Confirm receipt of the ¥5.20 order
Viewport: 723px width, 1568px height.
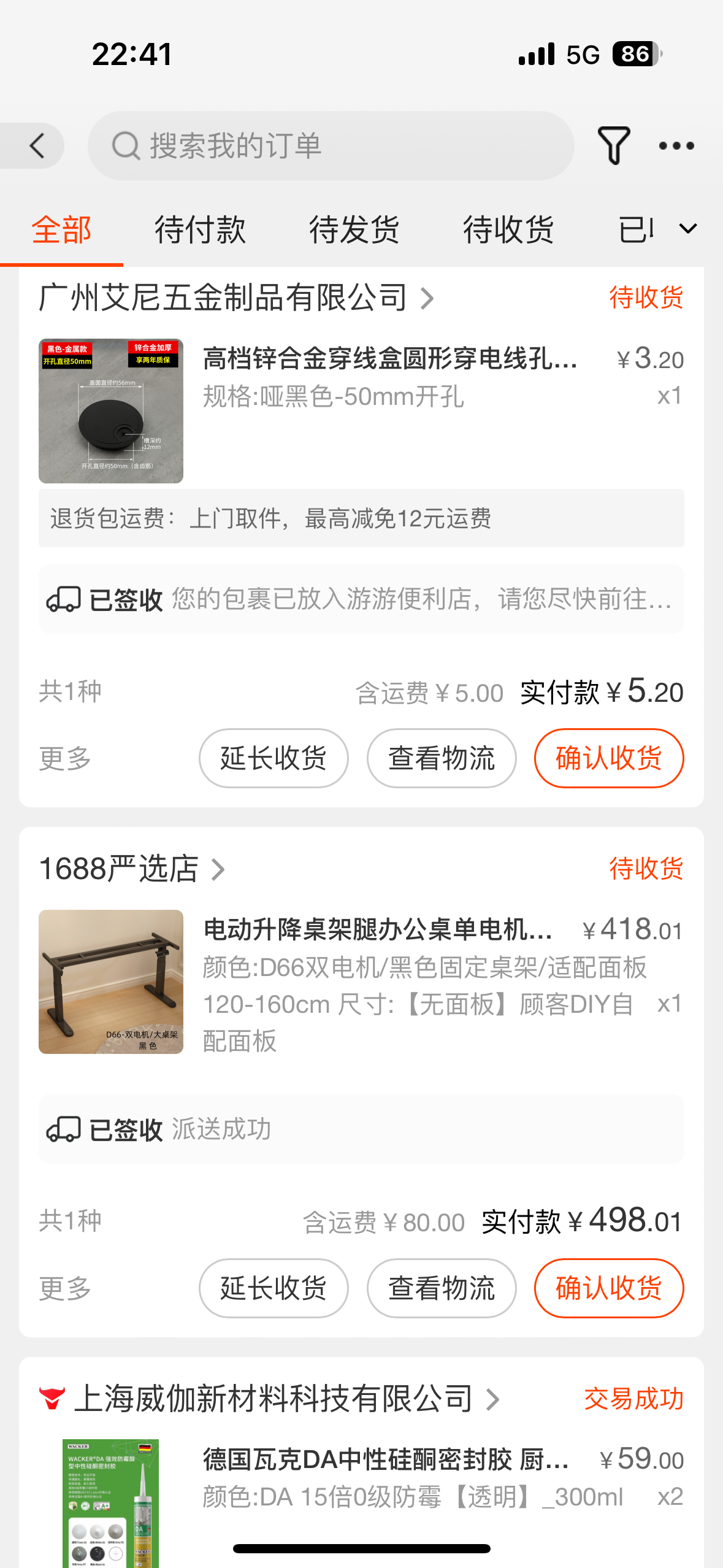click(x=609, y=758)
